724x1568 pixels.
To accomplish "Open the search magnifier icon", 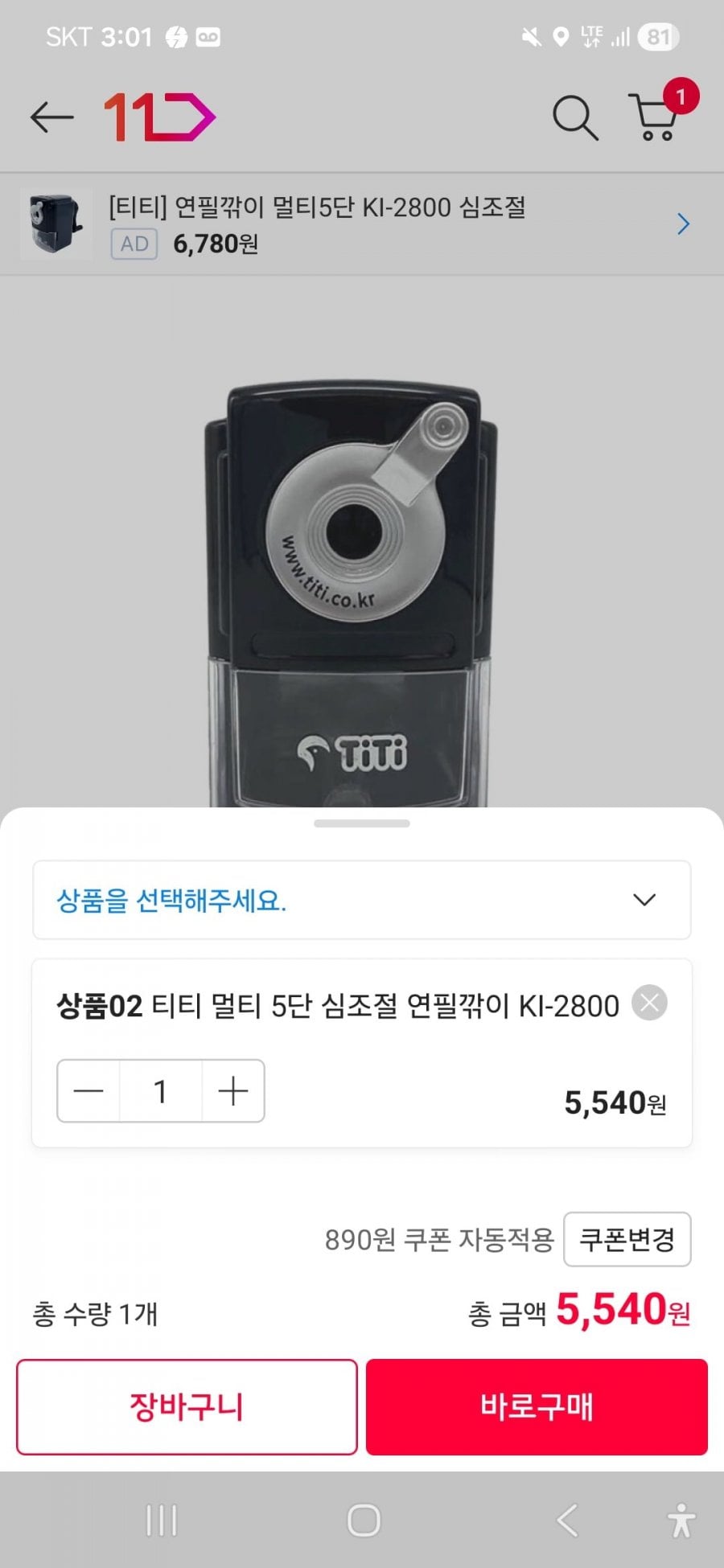I will 575,118.
